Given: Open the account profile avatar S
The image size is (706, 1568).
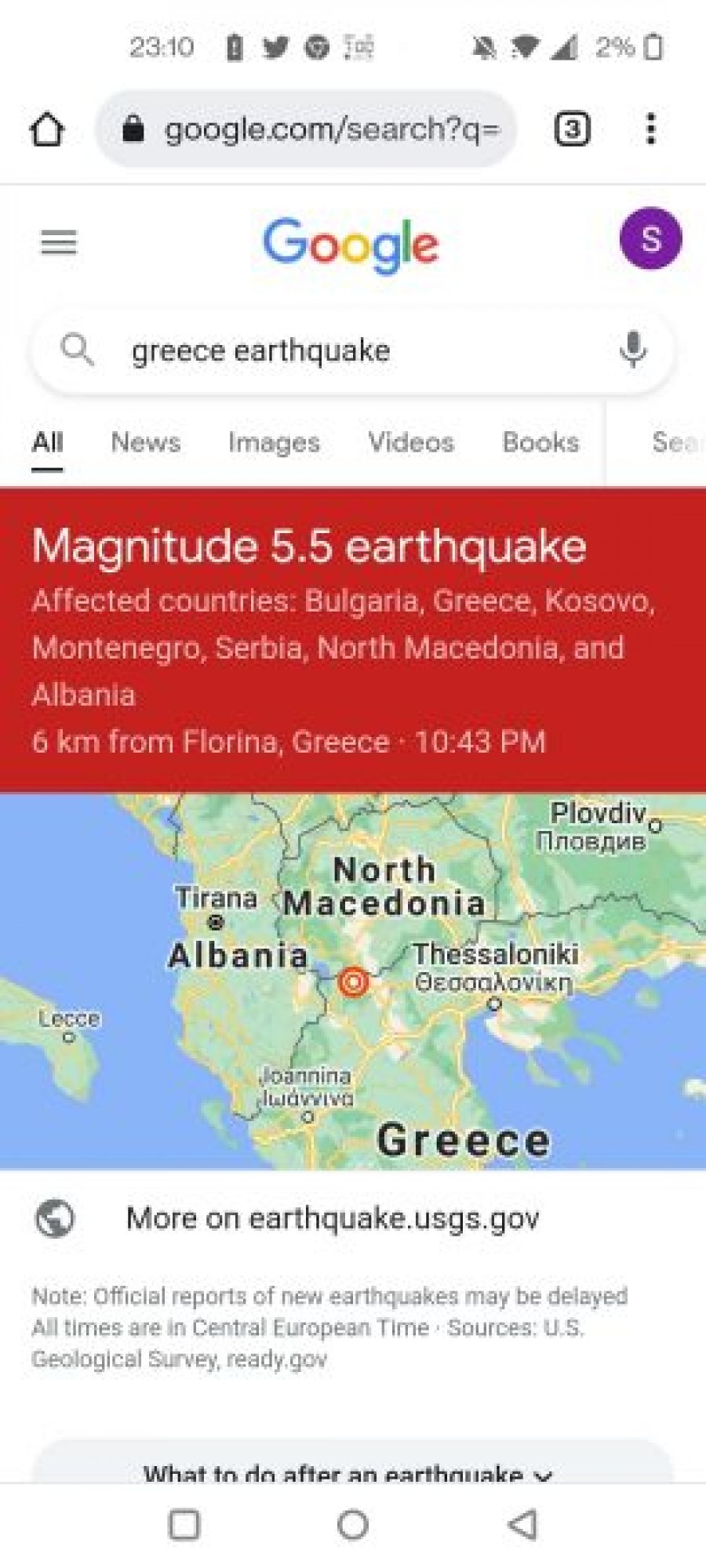Looking at the screenshot, I should pyautogui.click(x=650, y=238).
